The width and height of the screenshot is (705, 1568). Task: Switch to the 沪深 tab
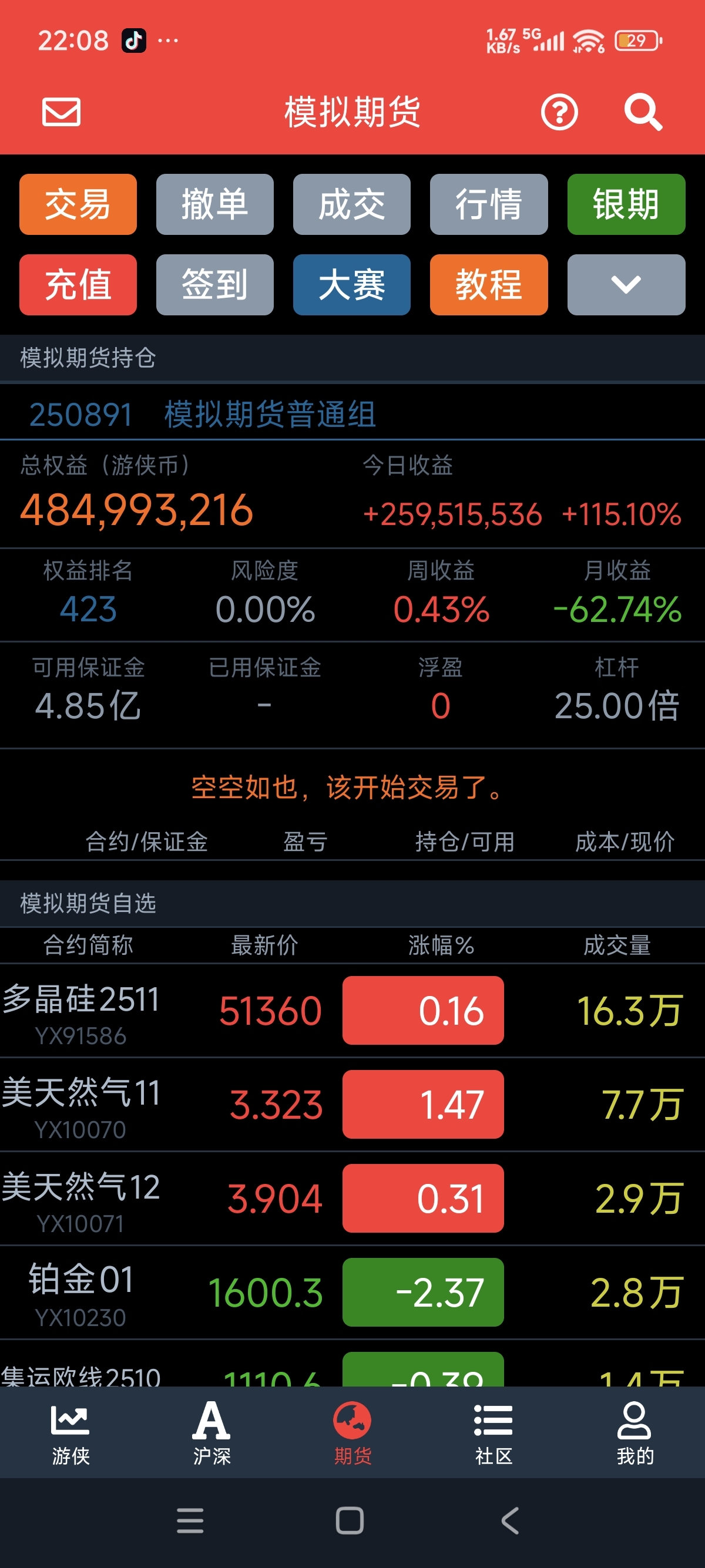(x=211, y=1432)
